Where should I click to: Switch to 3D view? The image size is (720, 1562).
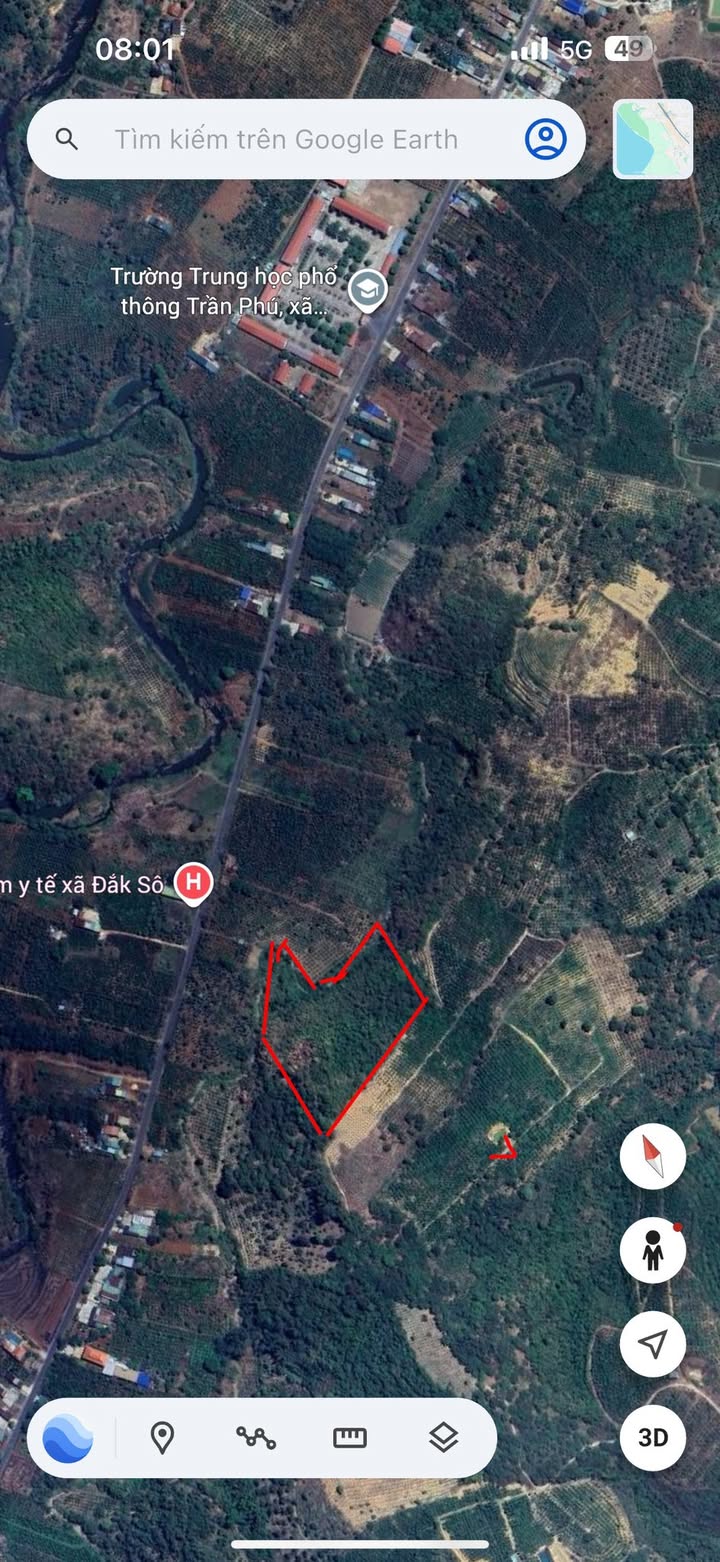coord(652,1437)
